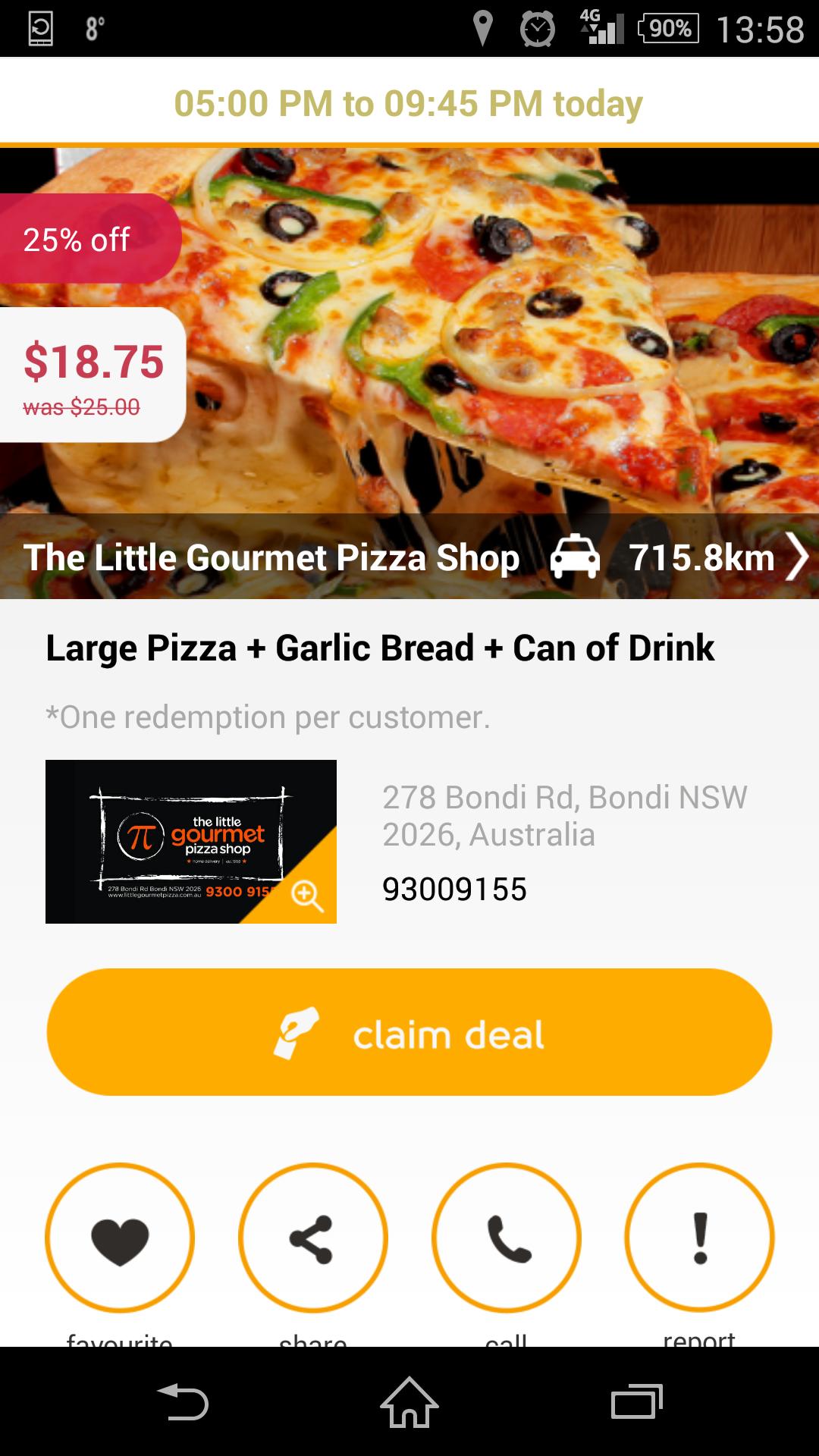Dial the phone number 93009155
This screenshot has height=1456, width=819.
(x=454, y=889)
